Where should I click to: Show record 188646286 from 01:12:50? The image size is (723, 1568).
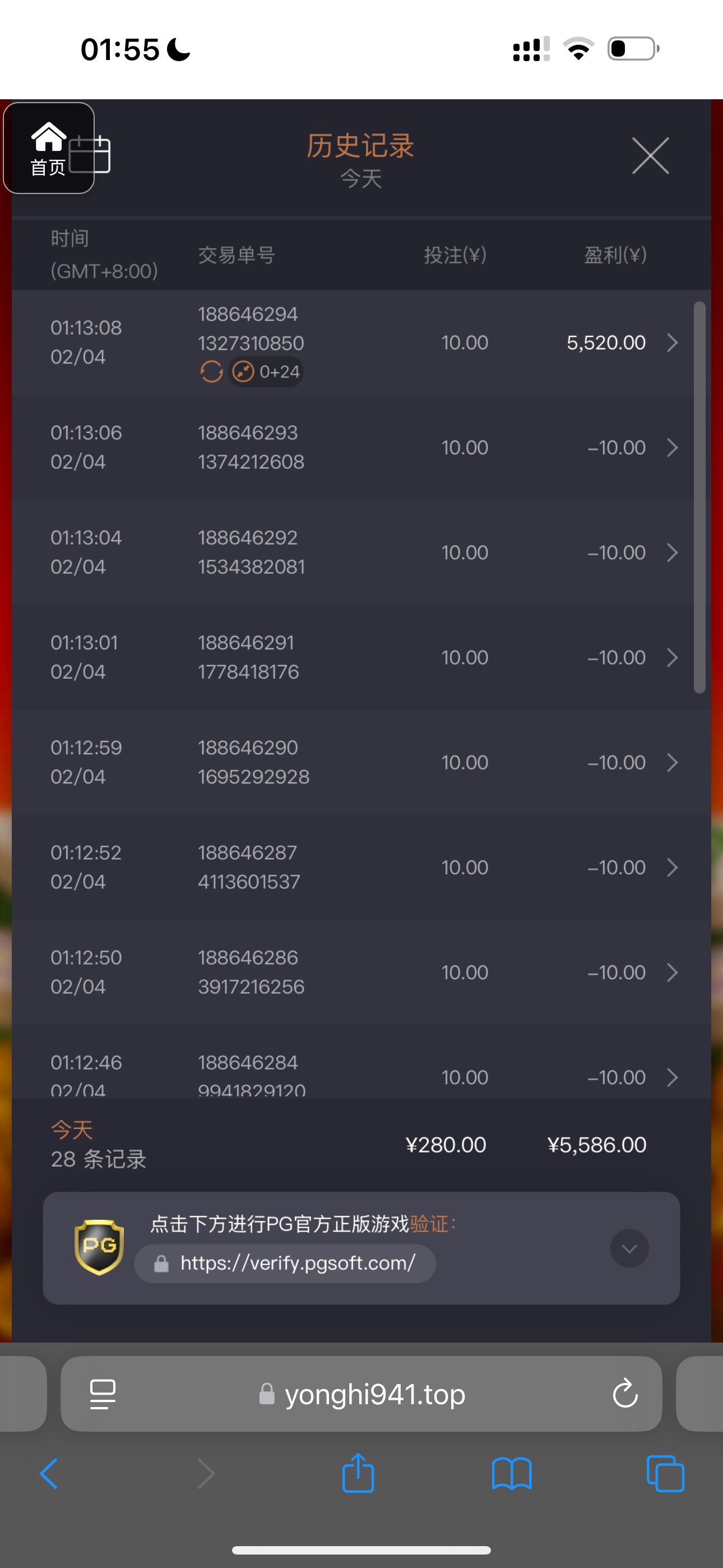pyautogui.click(x=353, y=972)
